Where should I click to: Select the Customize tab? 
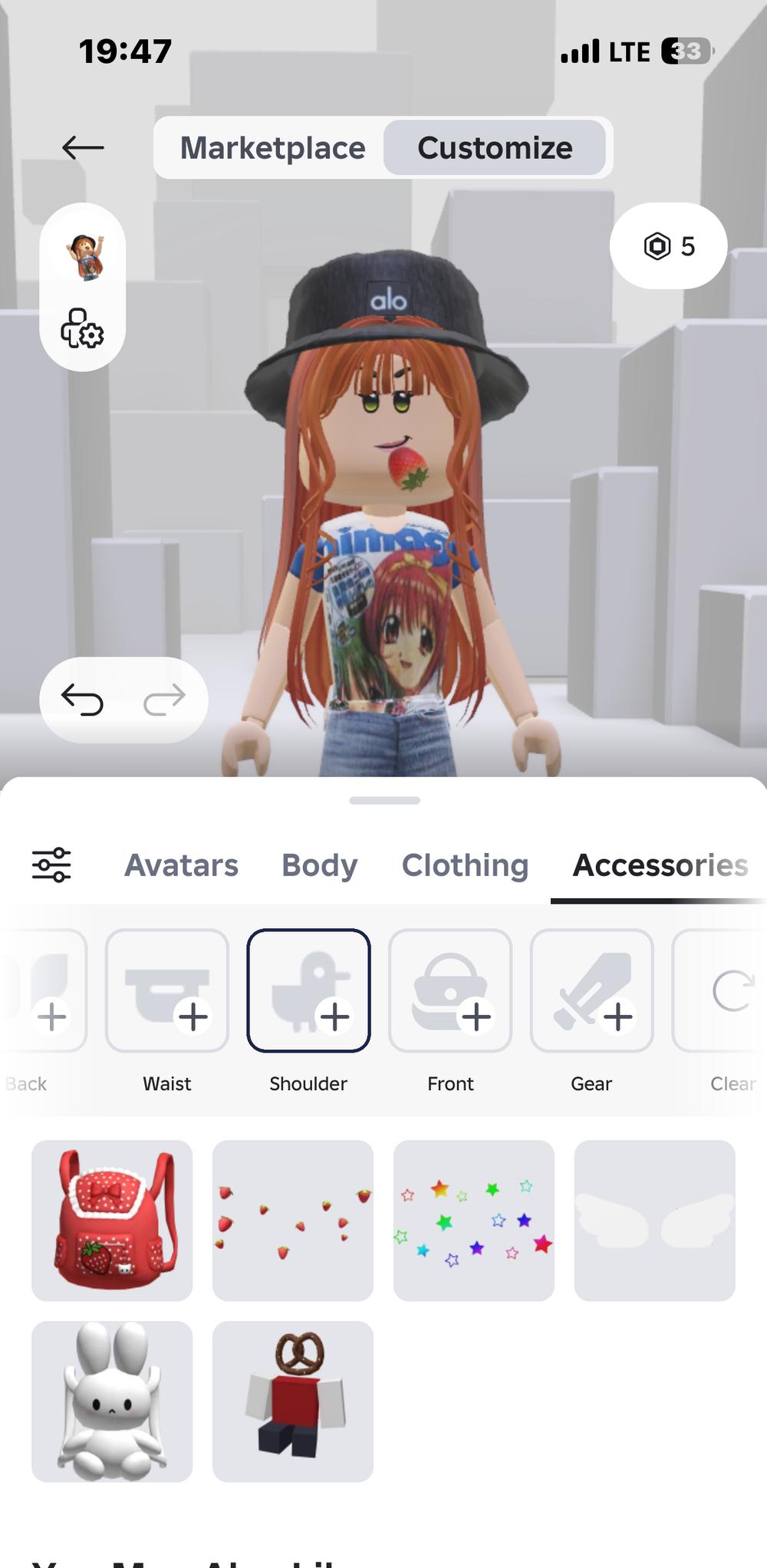pyautogui.click(x=495, y=147)
